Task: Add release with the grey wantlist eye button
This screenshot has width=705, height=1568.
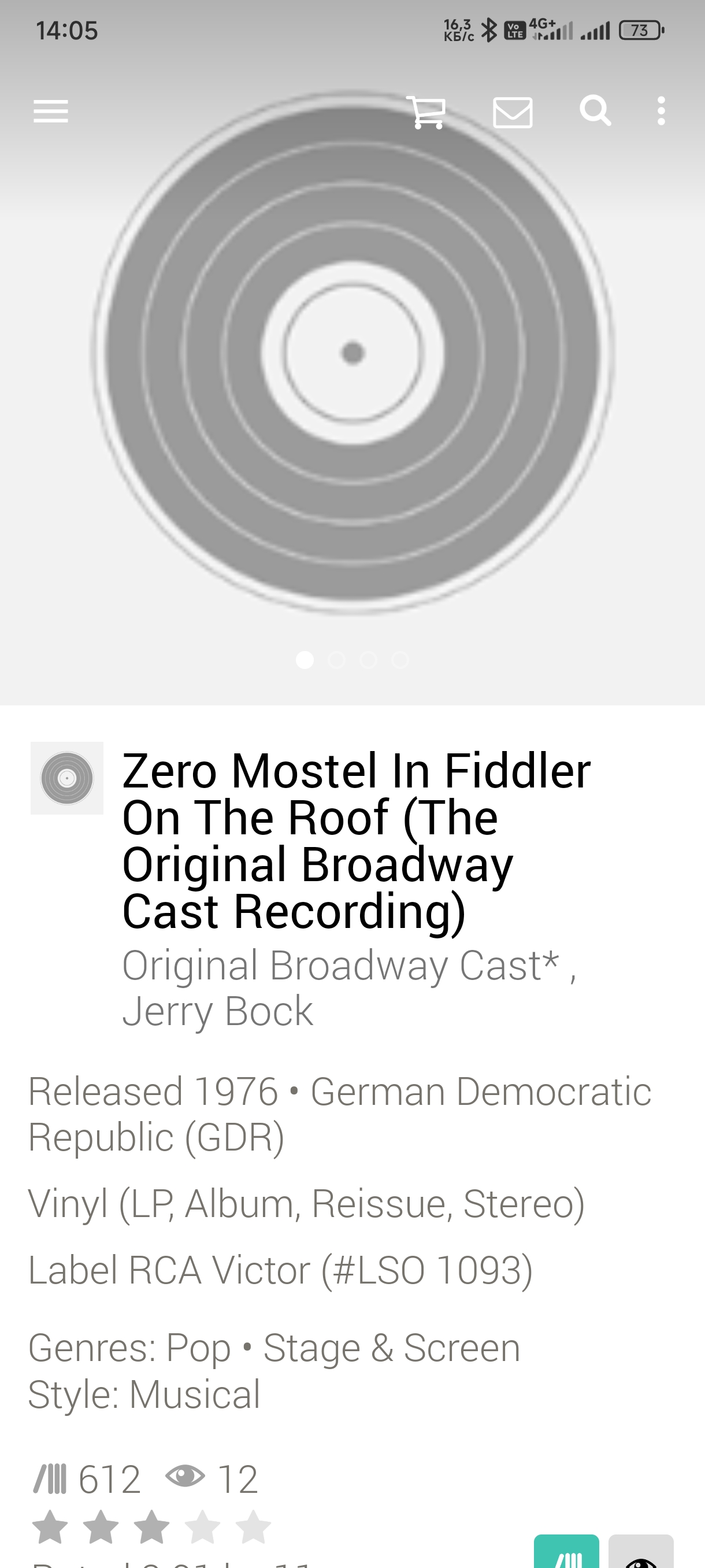Action: pos(641,1551)
